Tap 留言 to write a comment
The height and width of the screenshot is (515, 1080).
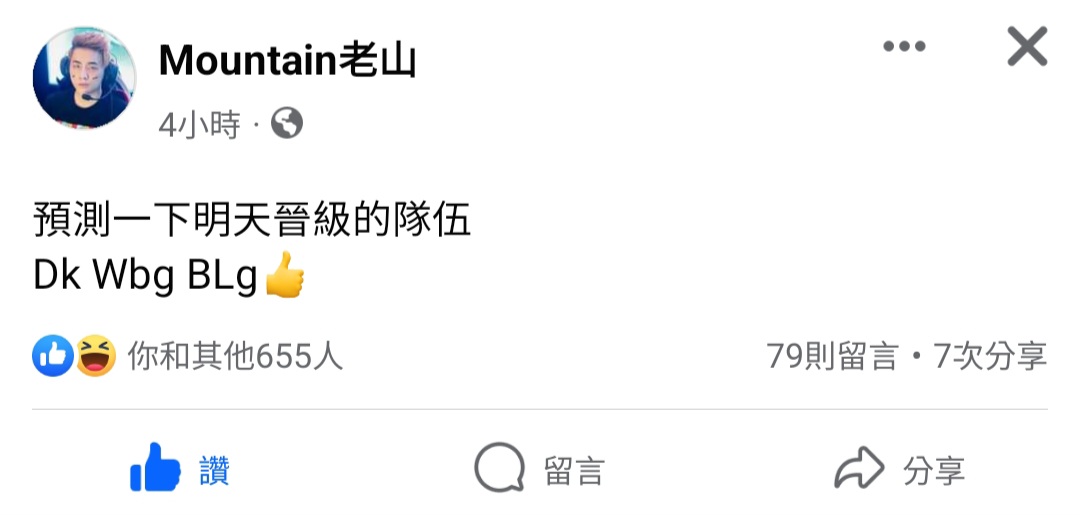point(540,470)
